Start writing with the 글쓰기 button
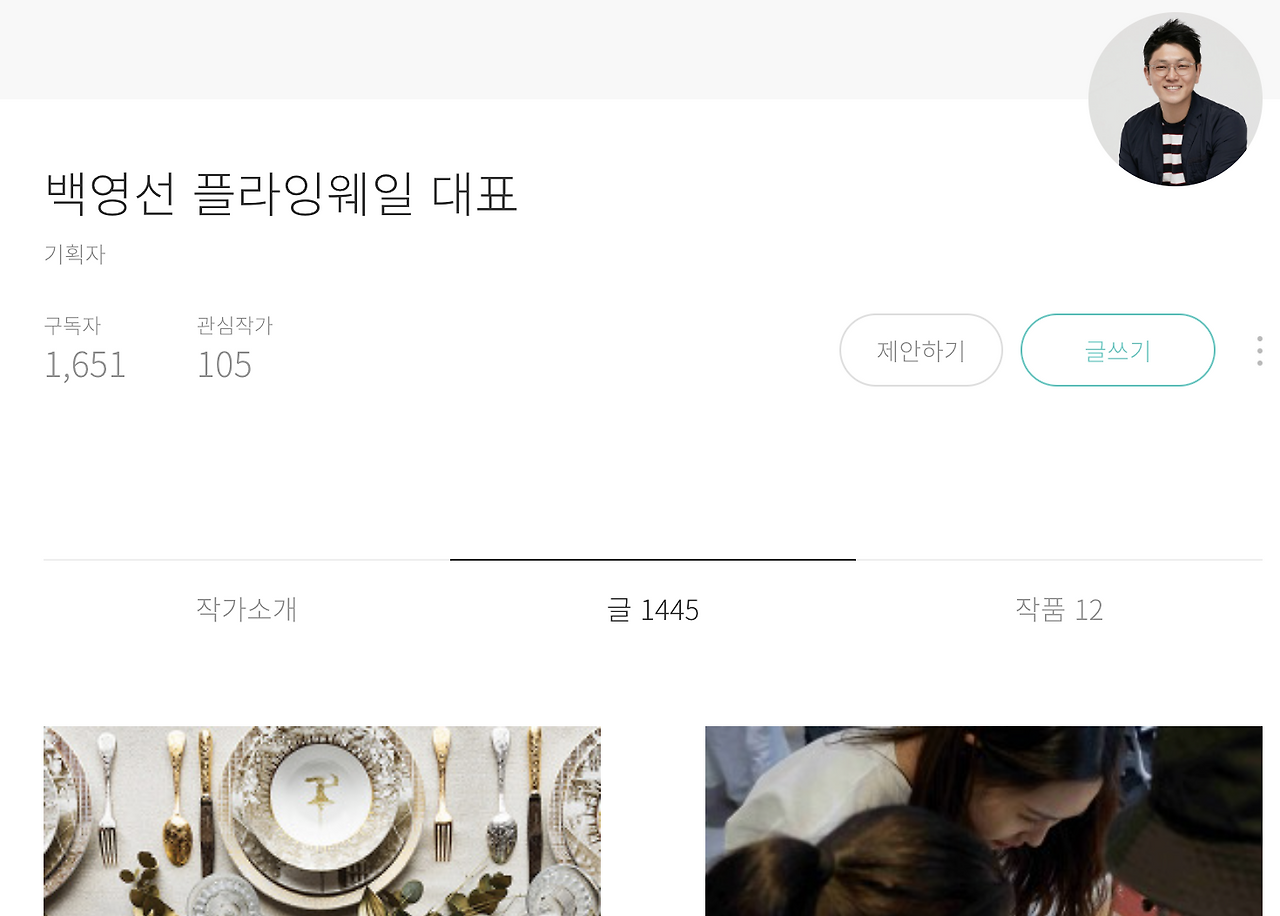The width and height of the screenshot is (1280, 916). tap(1117, 350)
